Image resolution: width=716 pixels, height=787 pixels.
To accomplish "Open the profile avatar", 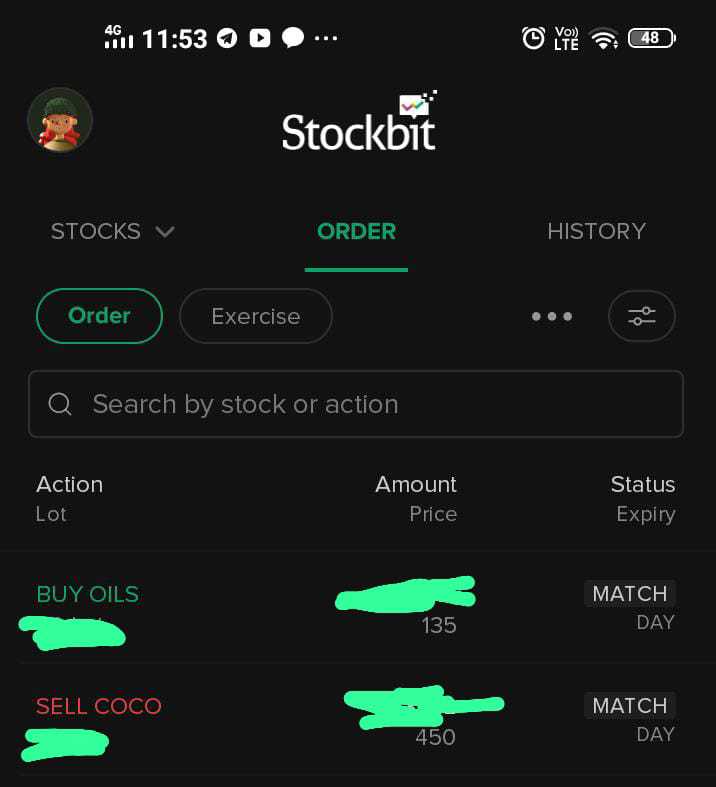I will (x=60, y=121).
